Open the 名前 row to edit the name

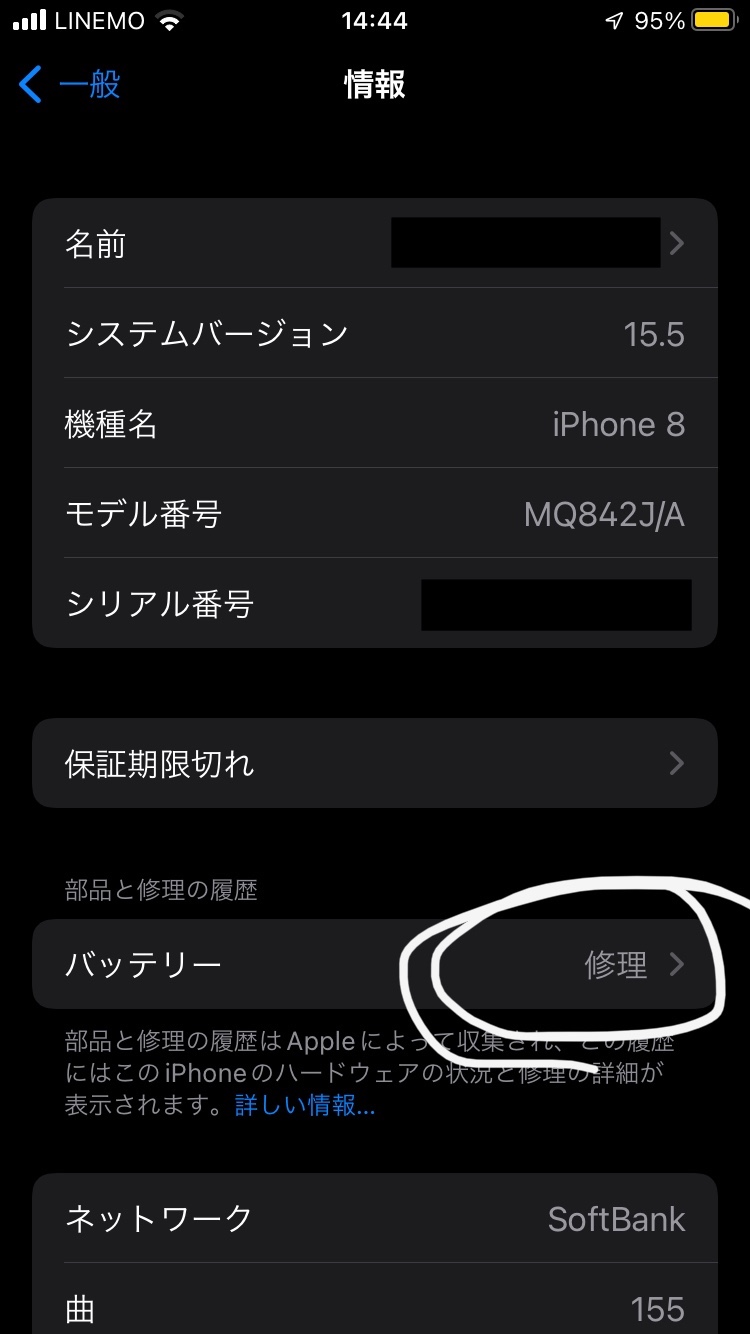click(x=375, y=243)
